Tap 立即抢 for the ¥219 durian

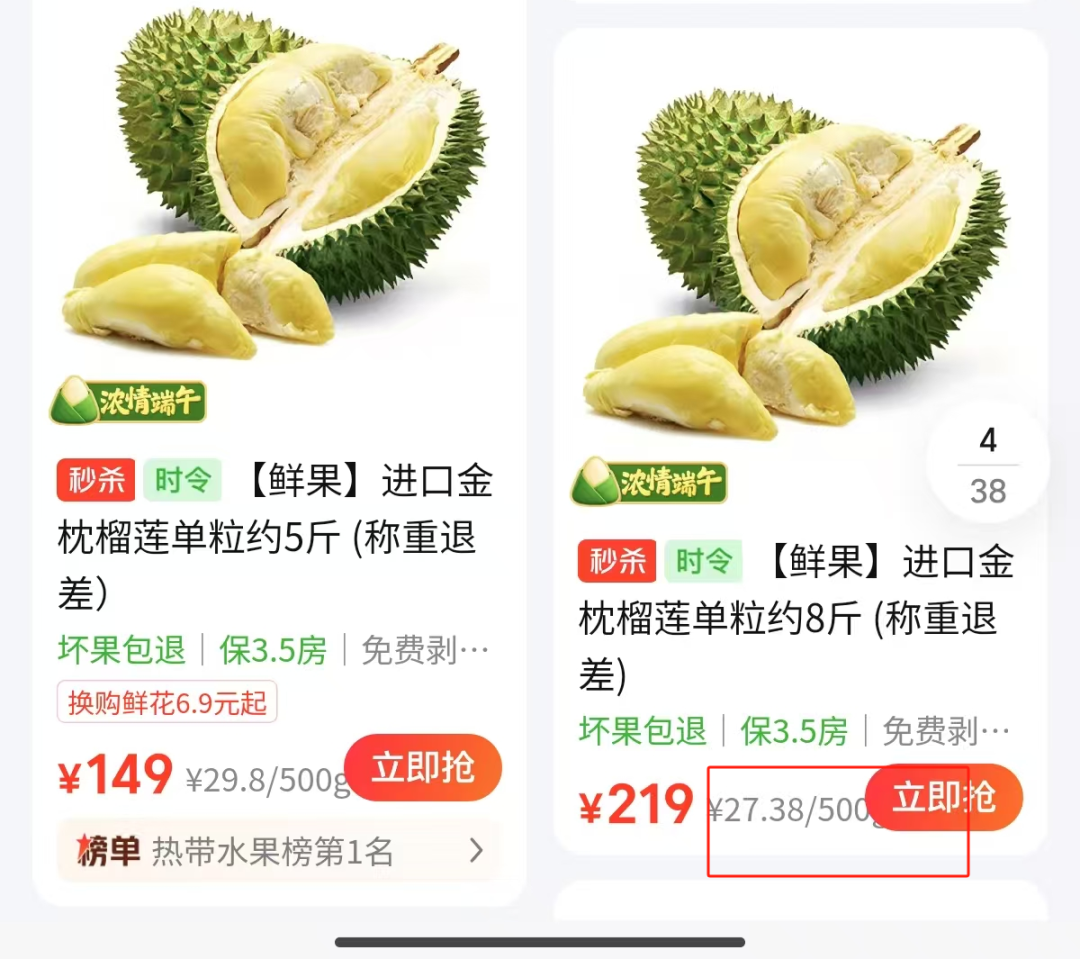point(944,798)
